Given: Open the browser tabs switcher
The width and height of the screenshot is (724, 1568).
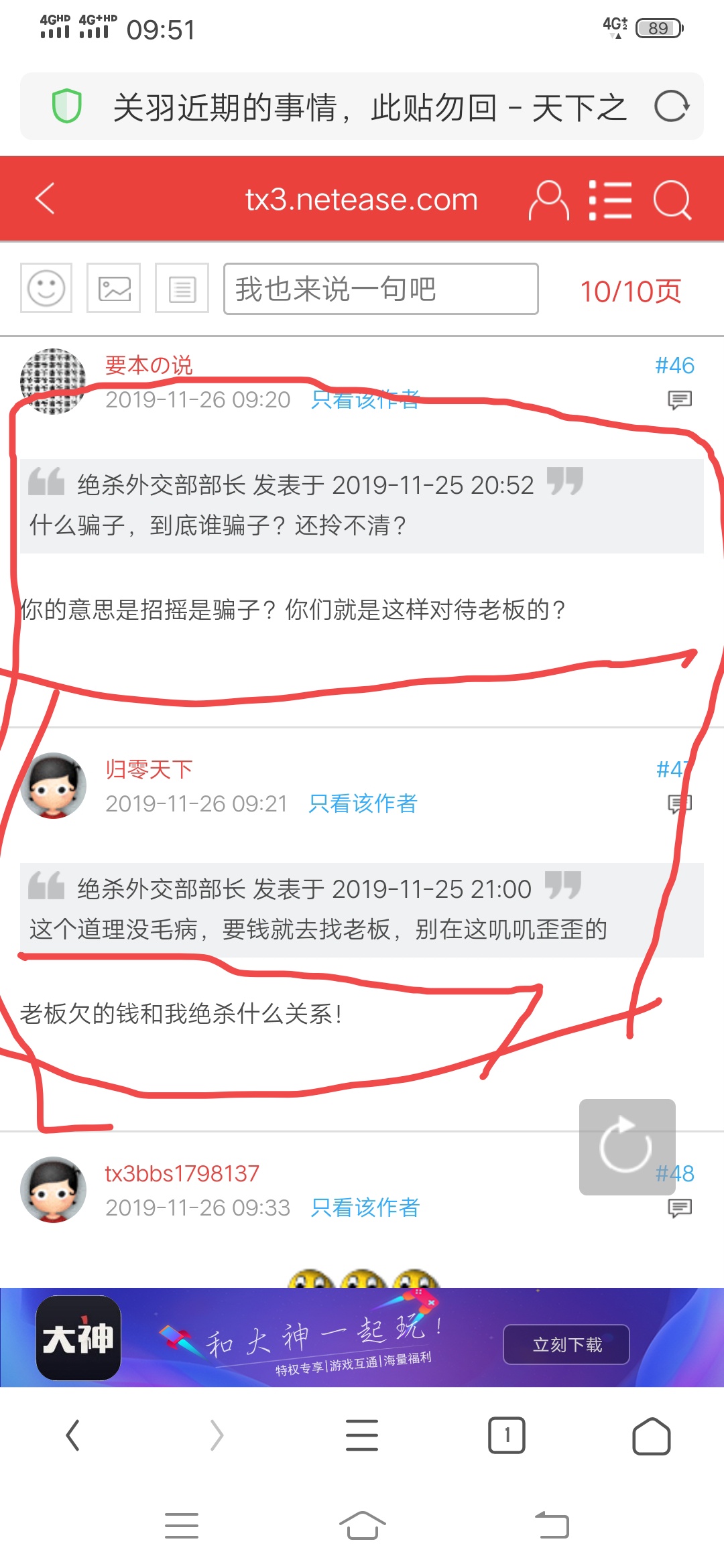Looking at the screenshot, I should (507, 1435).
